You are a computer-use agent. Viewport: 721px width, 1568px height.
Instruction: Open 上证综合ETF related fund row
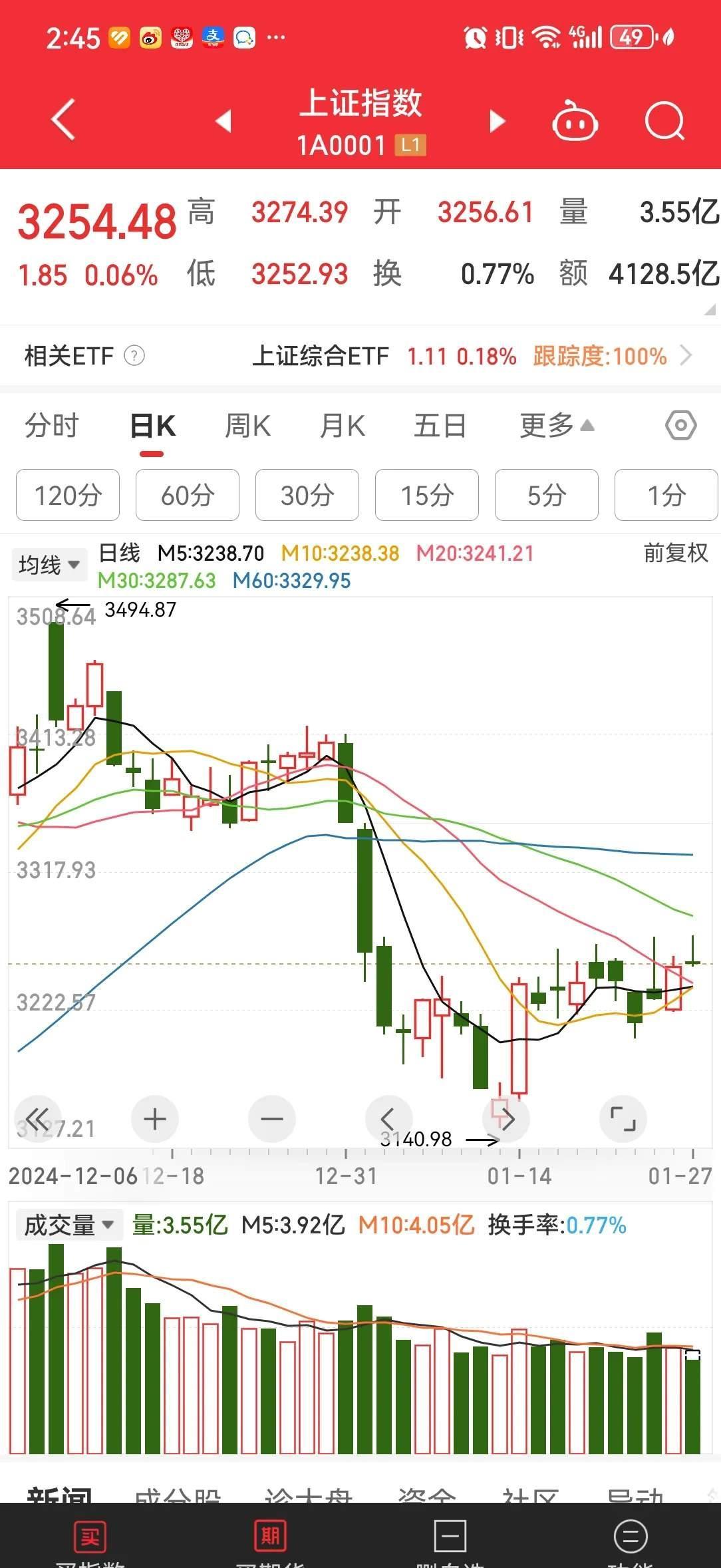[x=472, y=356]
